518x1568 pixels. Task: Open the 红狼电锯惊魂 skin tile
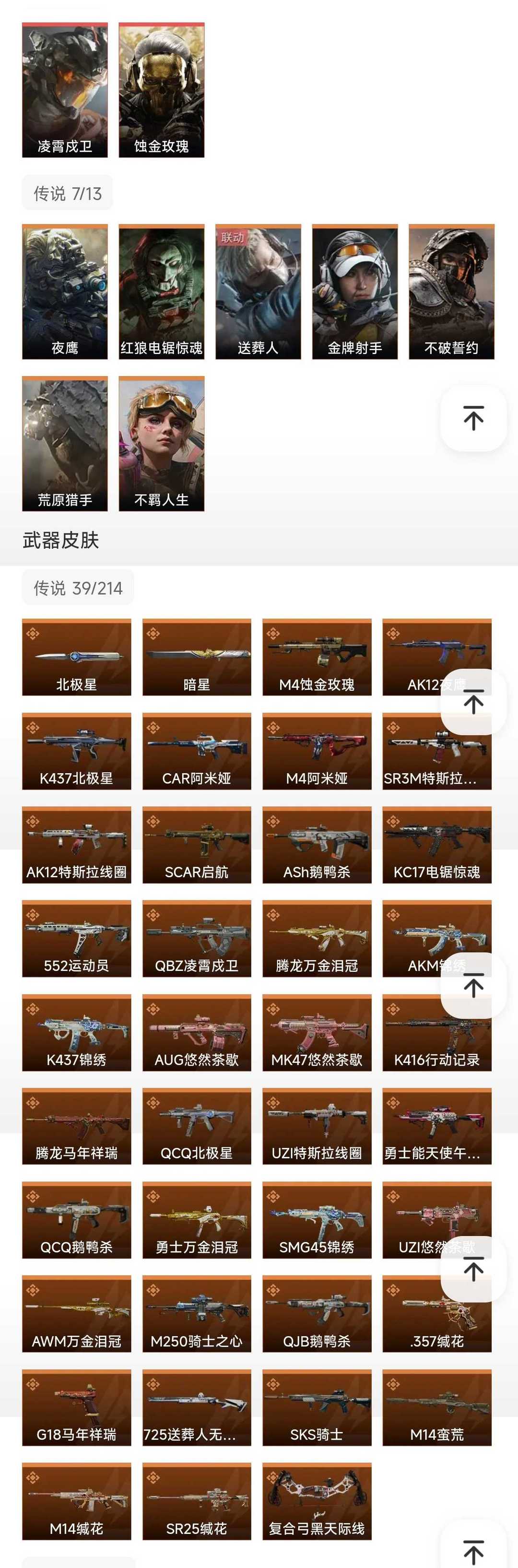161,292
